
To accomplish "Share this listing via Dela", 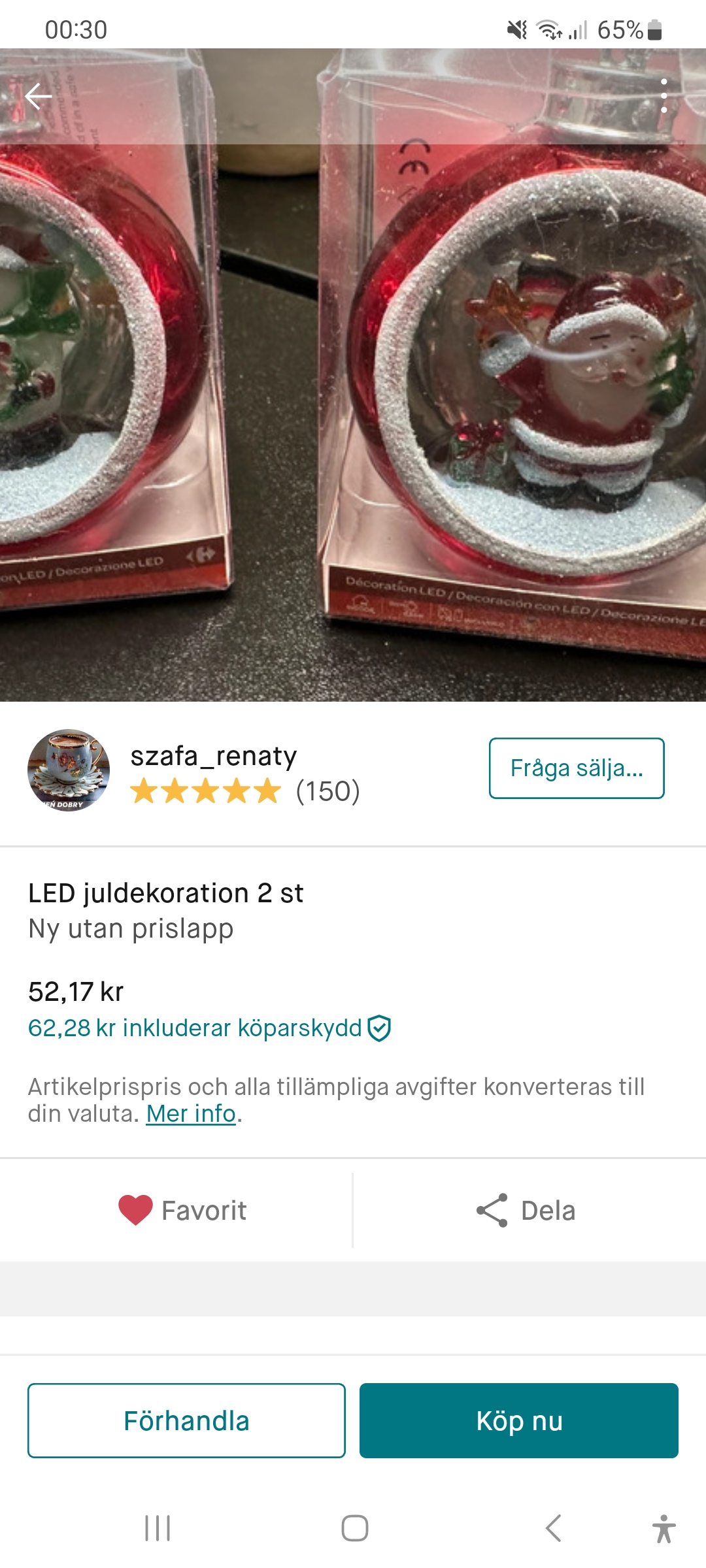I will click(x=527, y=1211).
